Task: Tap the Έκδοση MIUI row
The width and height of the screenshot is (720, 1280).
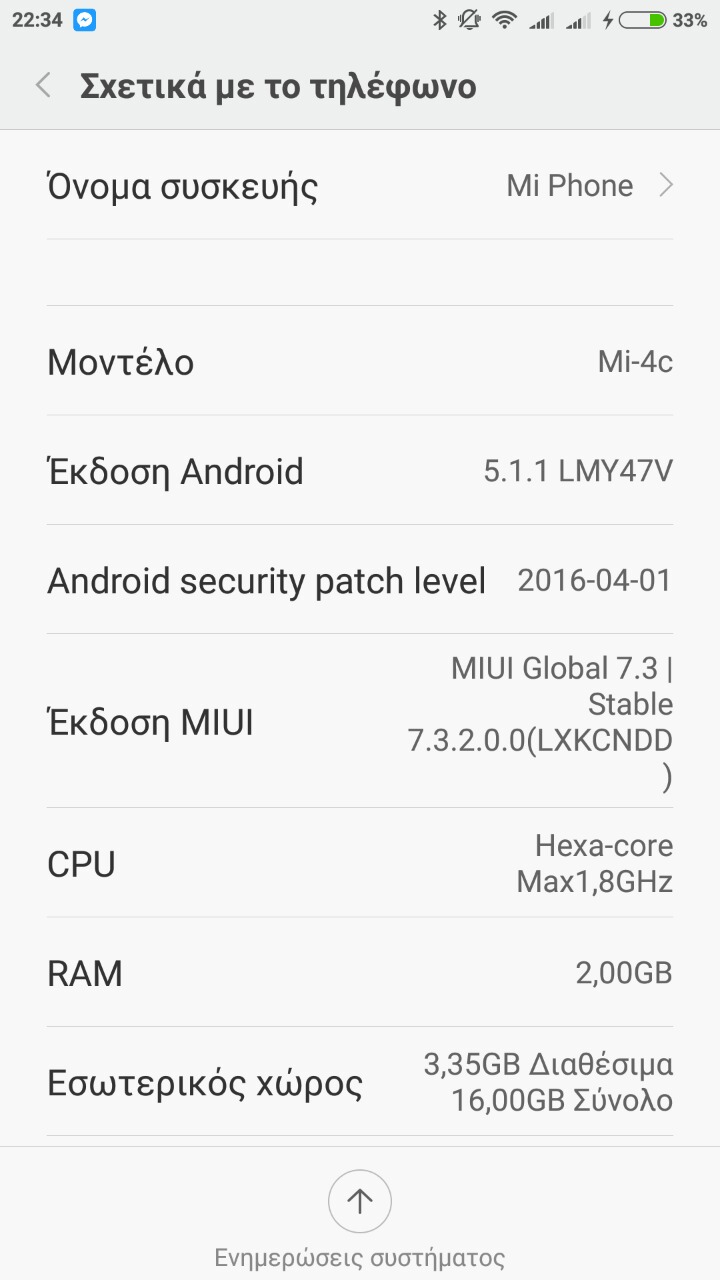Action: [x=360, y=721]
